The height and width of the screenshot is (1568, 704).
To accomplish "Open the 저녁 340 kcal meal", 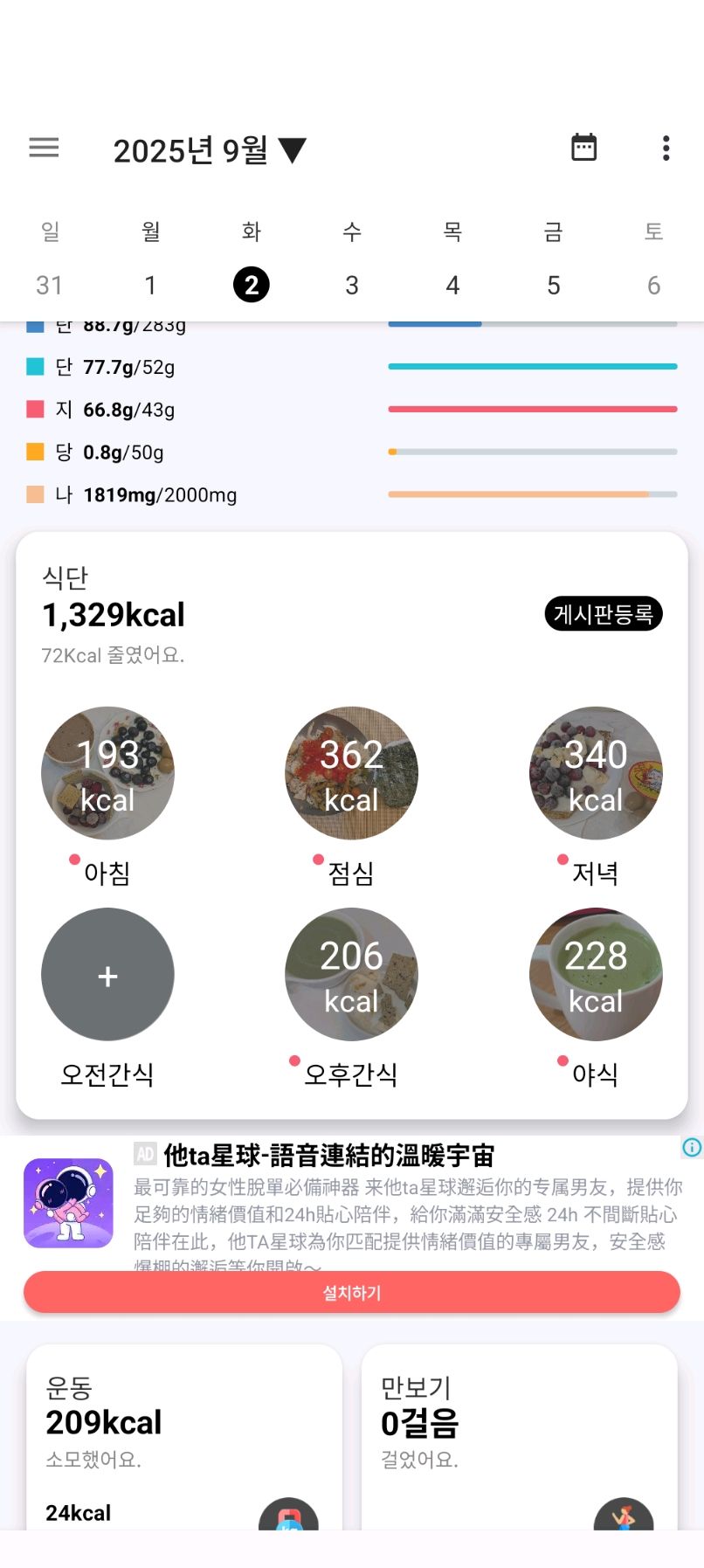I will point(596,773).
